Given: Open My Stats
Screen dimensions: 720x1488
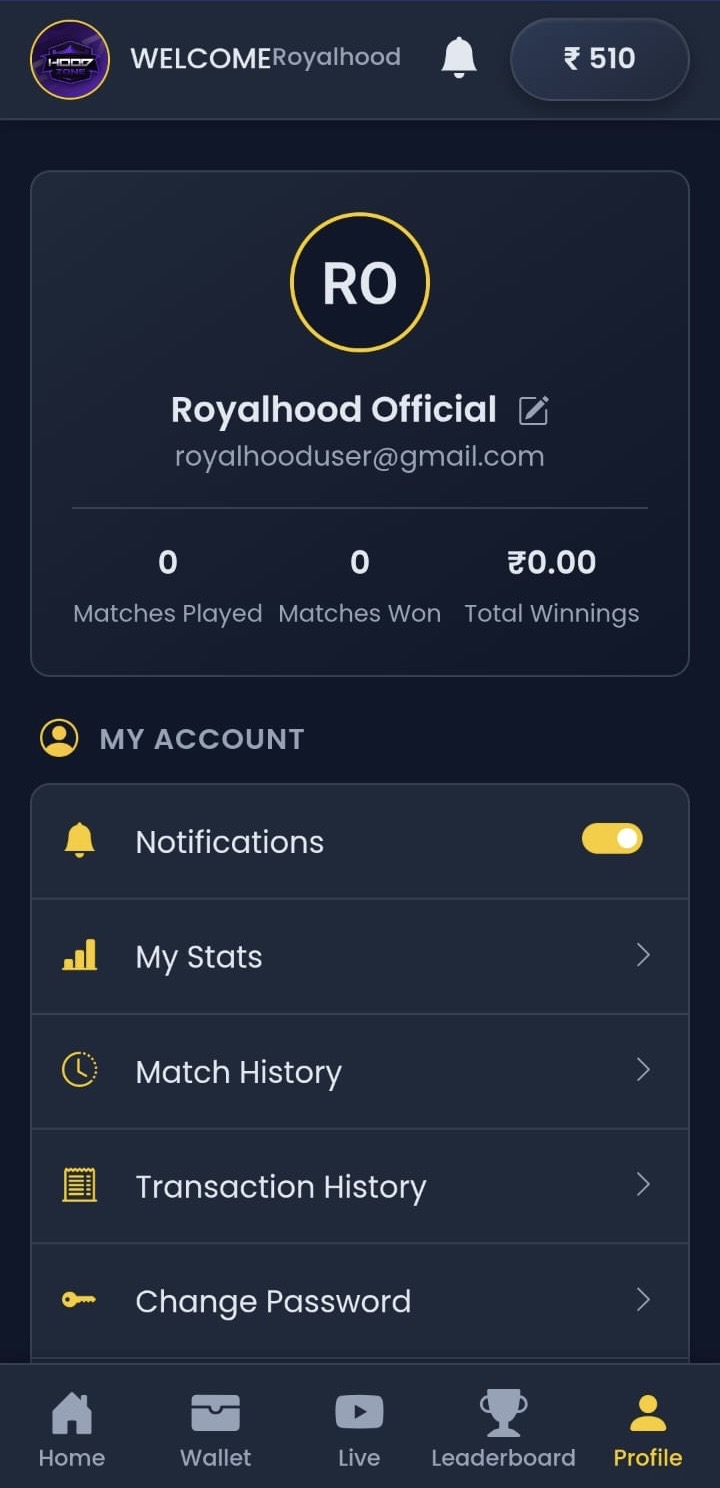Looking at the screenshot, I should [x=360, y=957].
